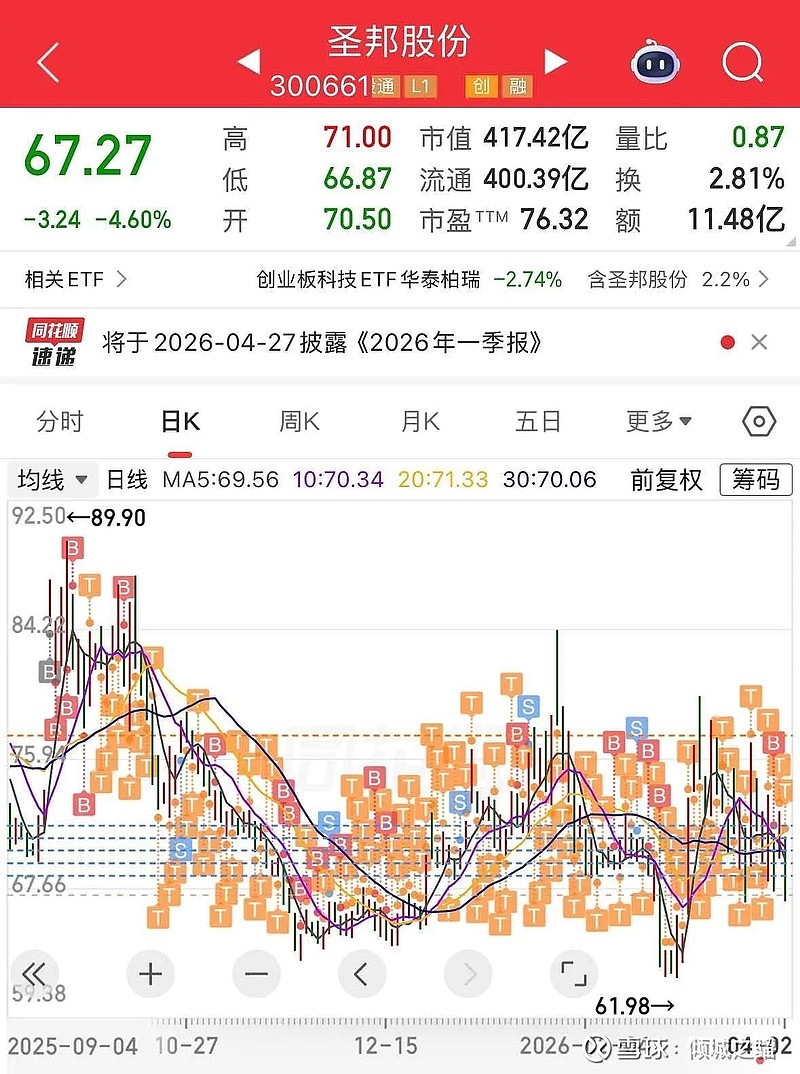Switch to the 周K chart tab

pyautogui.click(x=299, y=421)
